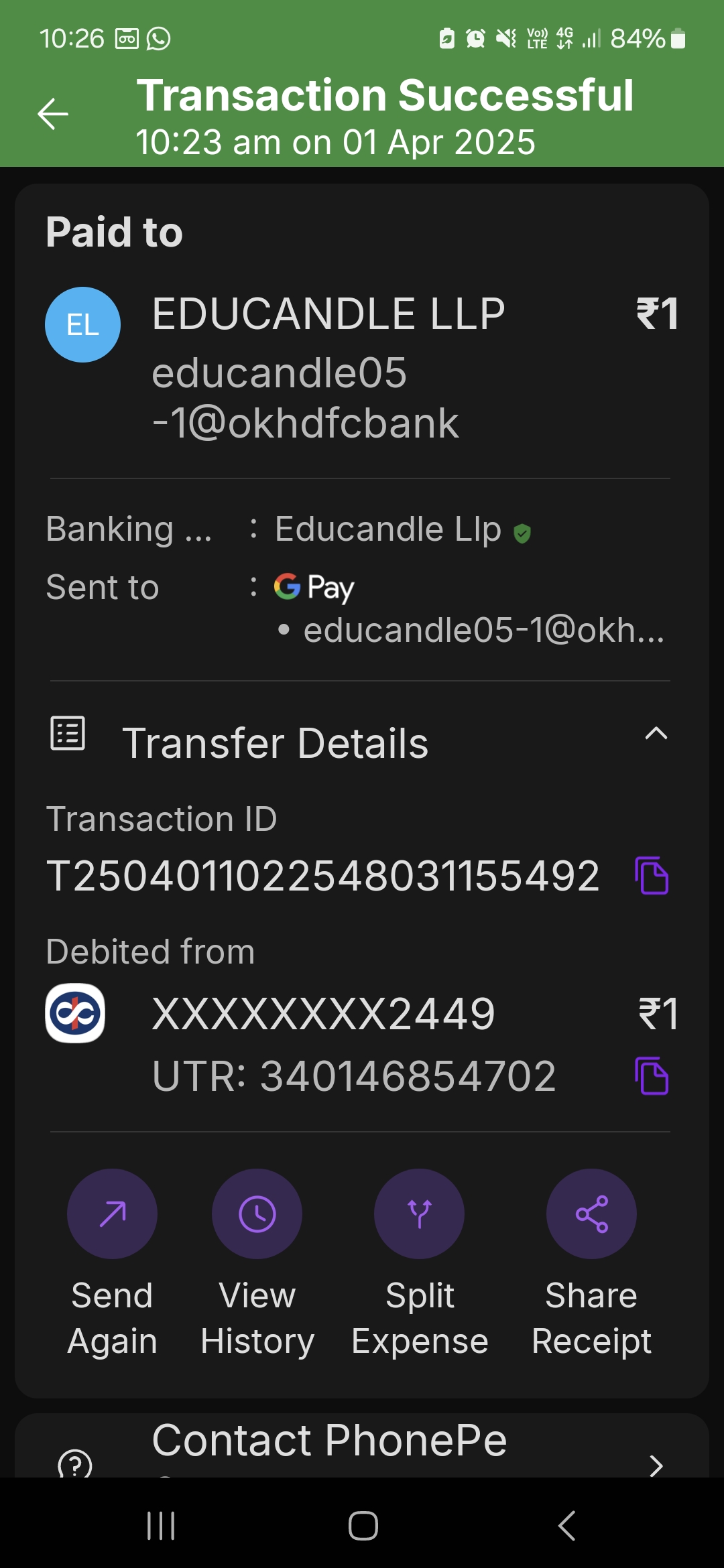This screenshot has height=1568, width=724.
Task: Open EDUCANDLE LLP payee details
Action: 328,314
